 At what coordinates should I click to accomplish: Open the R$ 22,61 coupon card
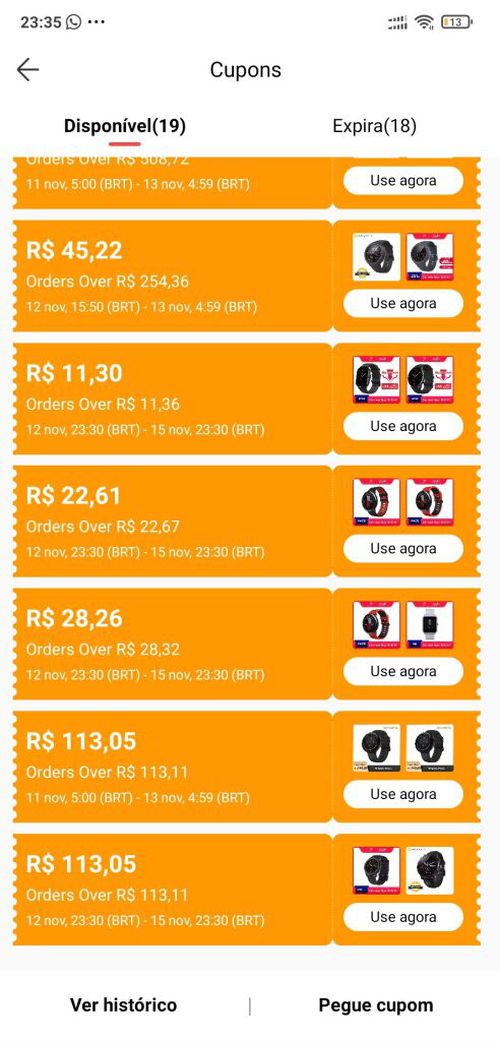172,521
